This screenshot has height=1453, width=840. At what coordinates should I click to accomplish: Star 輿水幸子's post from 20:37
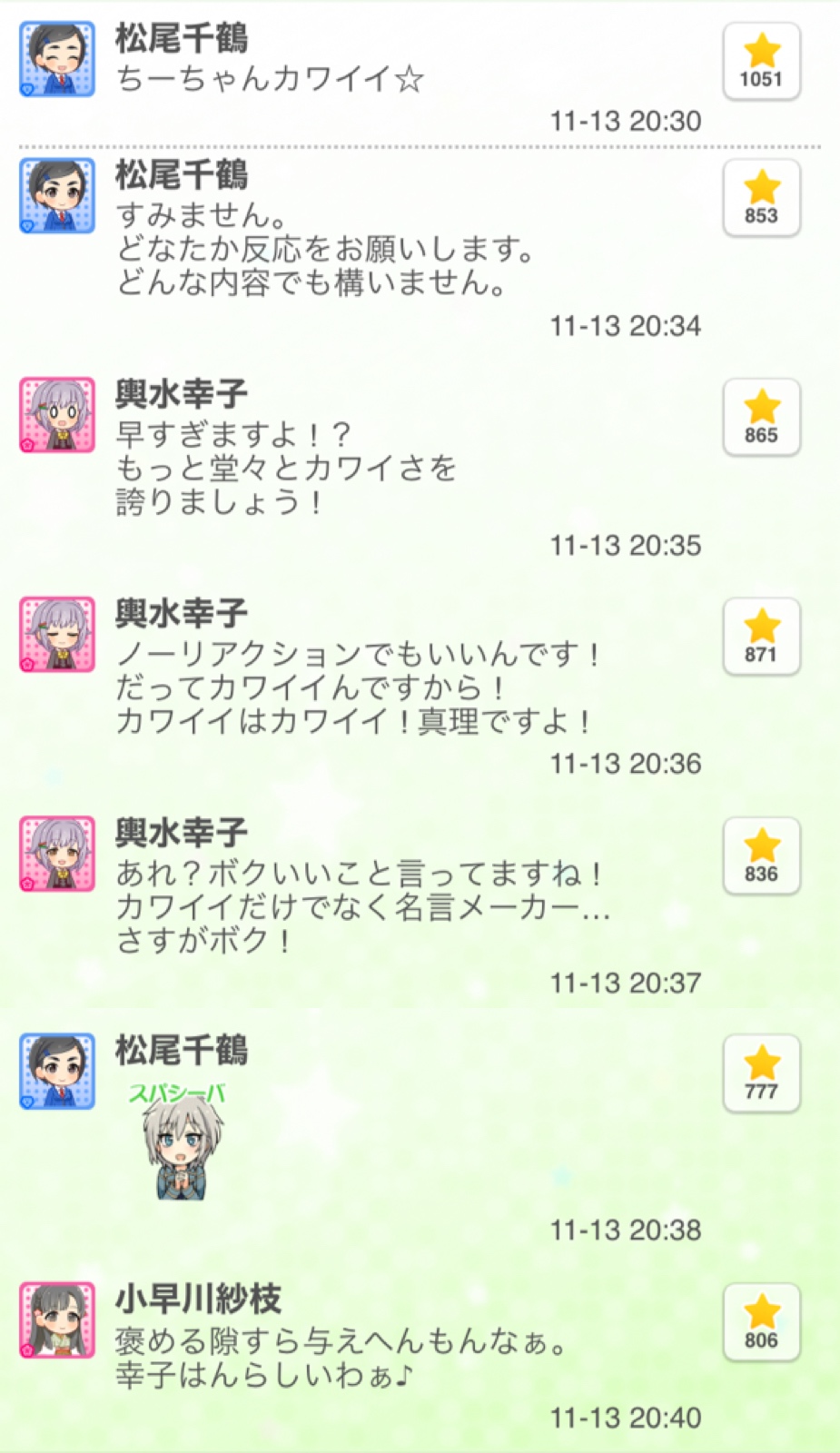tap(761, 855)
